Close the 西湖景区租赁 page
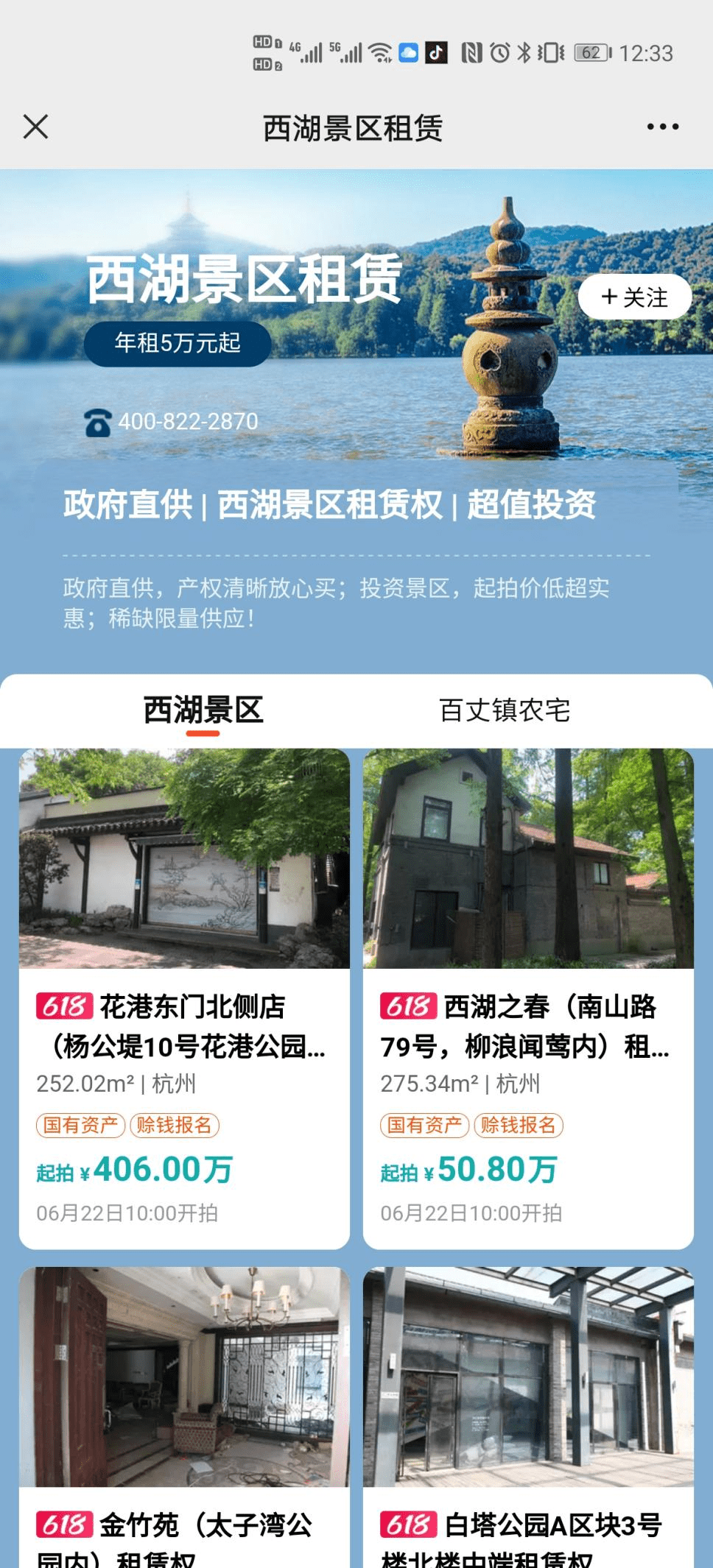The image size is (713, 1568). click(x=35, y=127)
